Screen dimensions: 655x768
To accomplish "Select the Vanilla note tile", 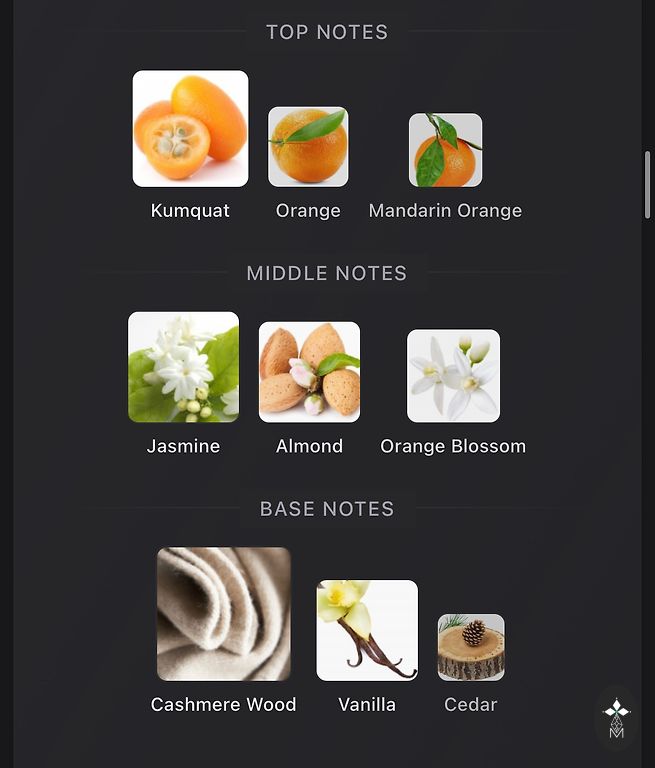I will tap(367, 630).
